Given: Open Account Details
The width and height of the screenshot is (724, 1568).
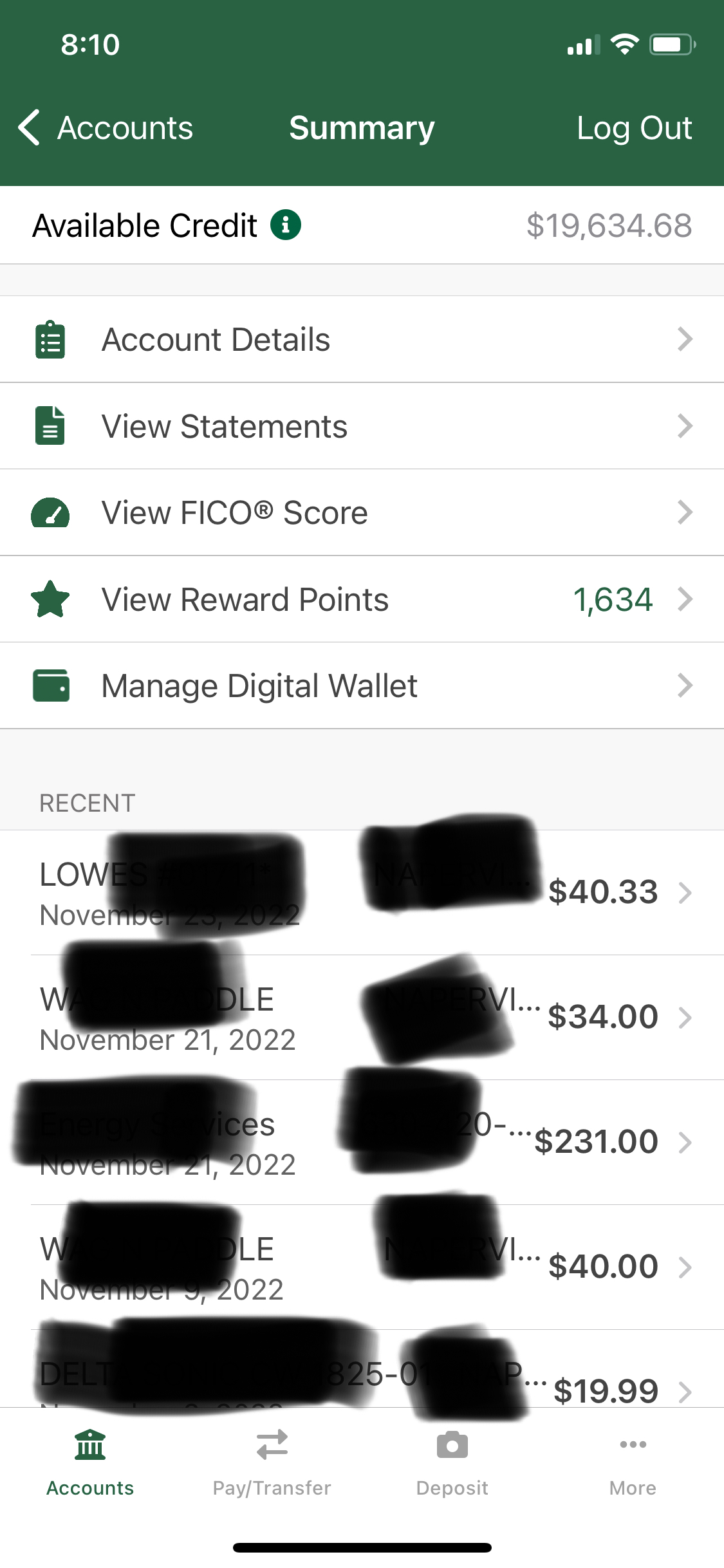Looking at the screenshot, I should [x=362, y=339].
